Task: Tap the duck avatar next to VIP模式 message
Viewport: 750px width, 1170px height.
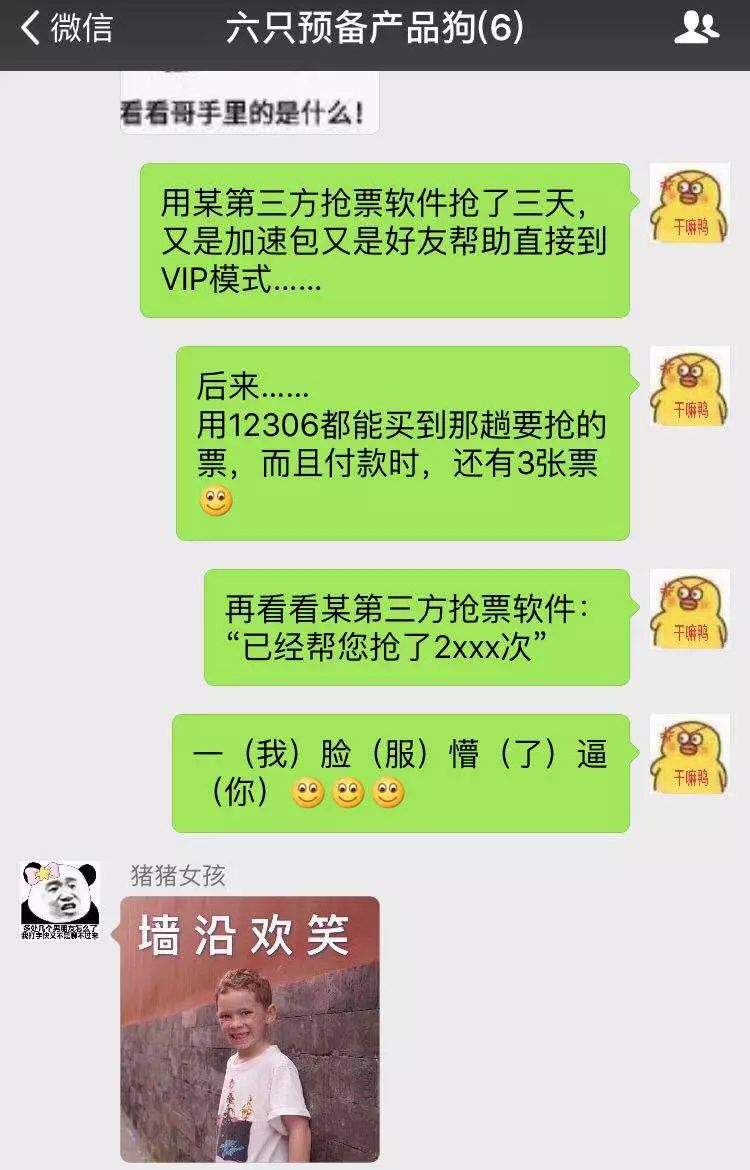Action: 689,203
